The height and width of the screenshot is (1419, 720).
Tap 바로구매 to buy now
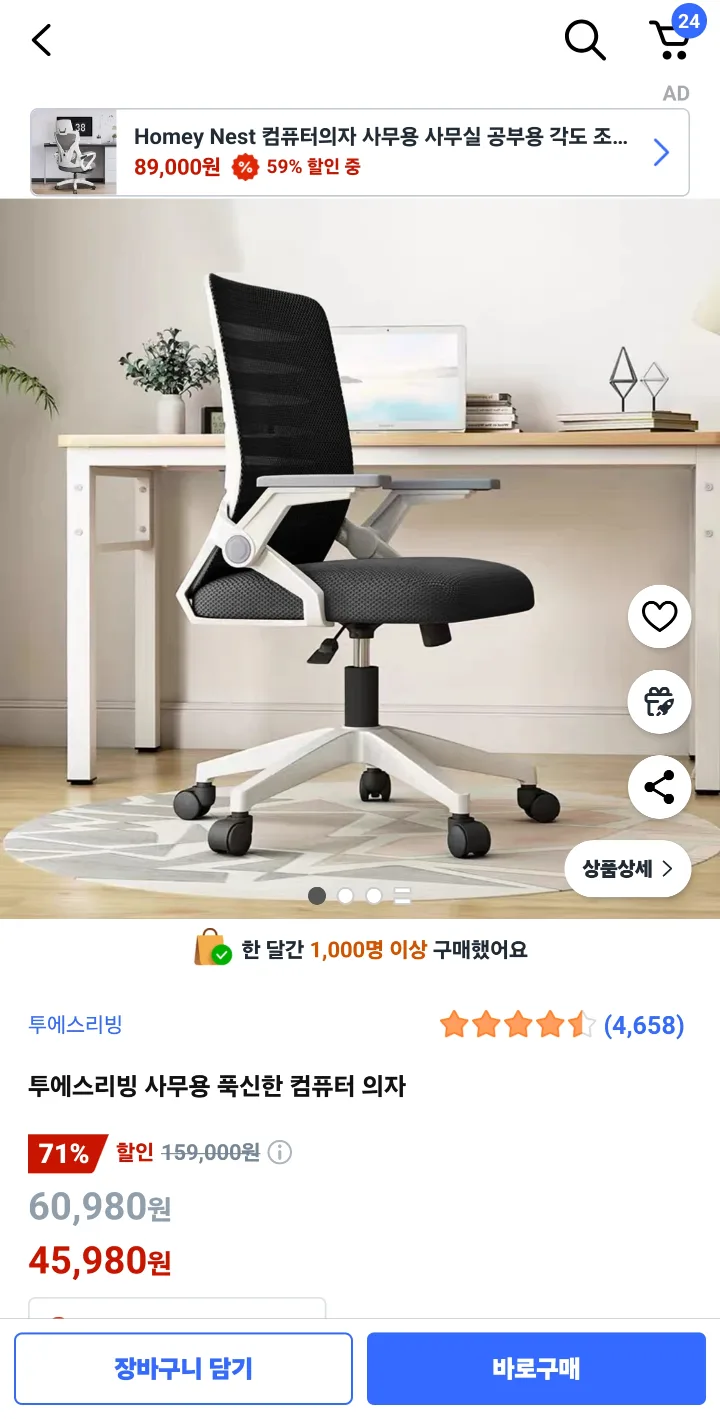(536, 1369)
